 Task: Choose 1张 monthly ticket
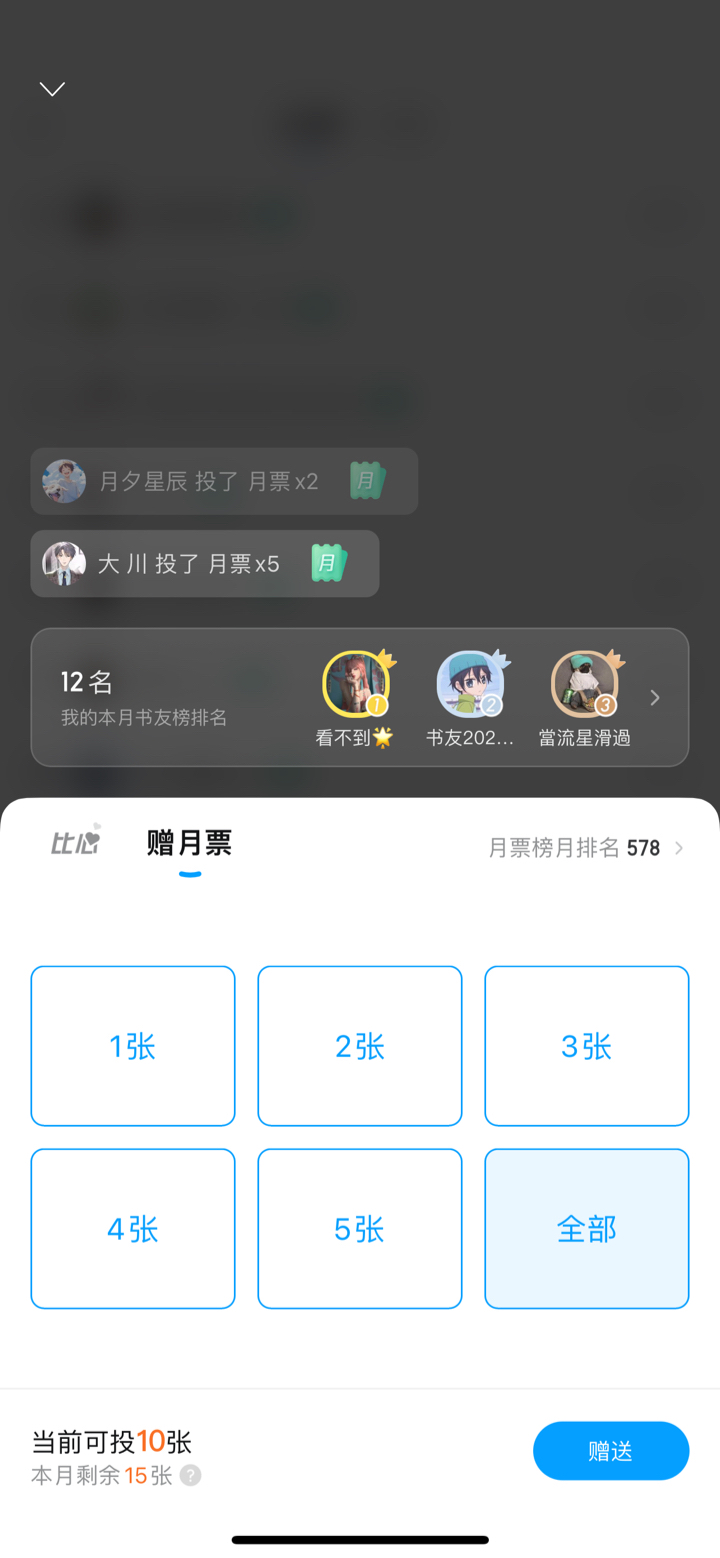coord(133,1046)
